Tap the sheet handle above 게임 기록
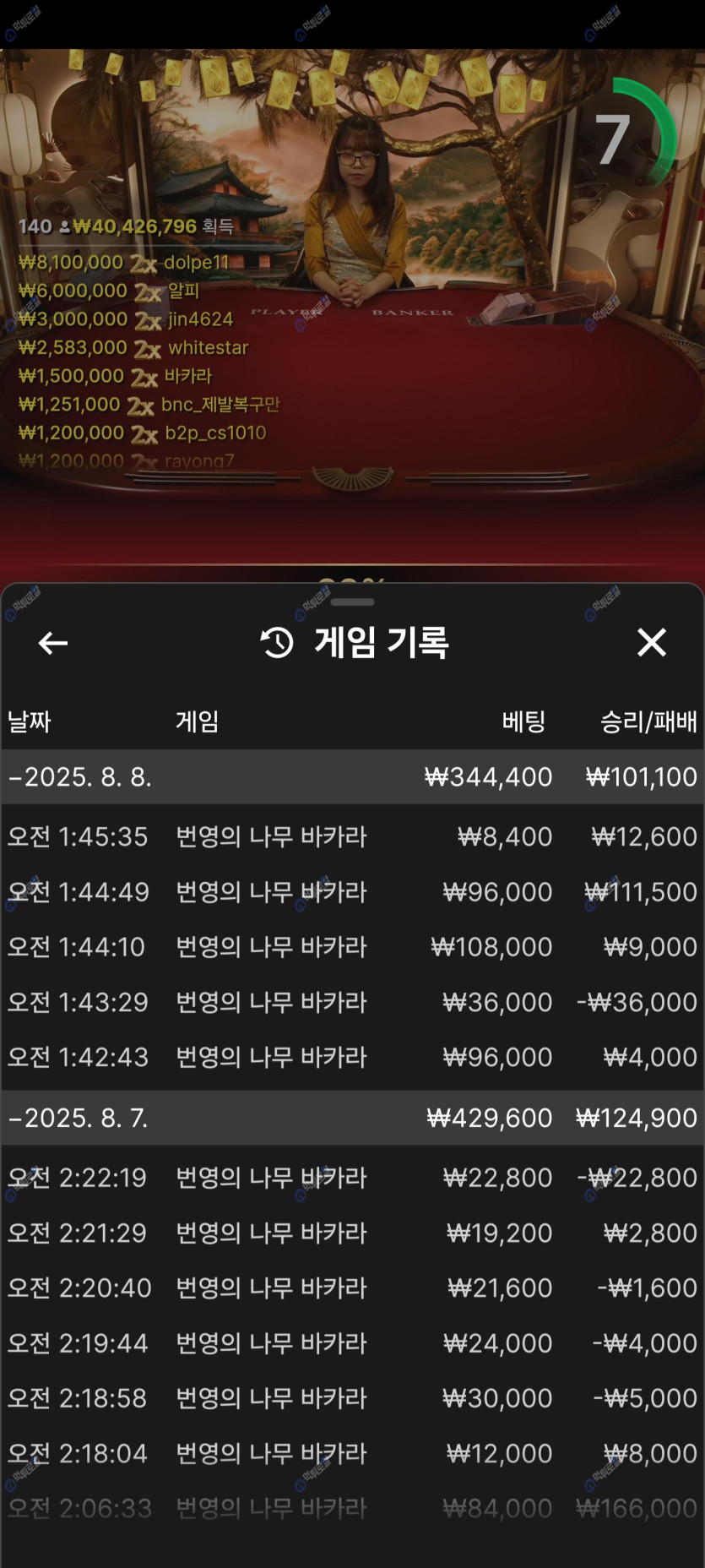This screenshot has height=1568, width=705. tap(352, 602)
